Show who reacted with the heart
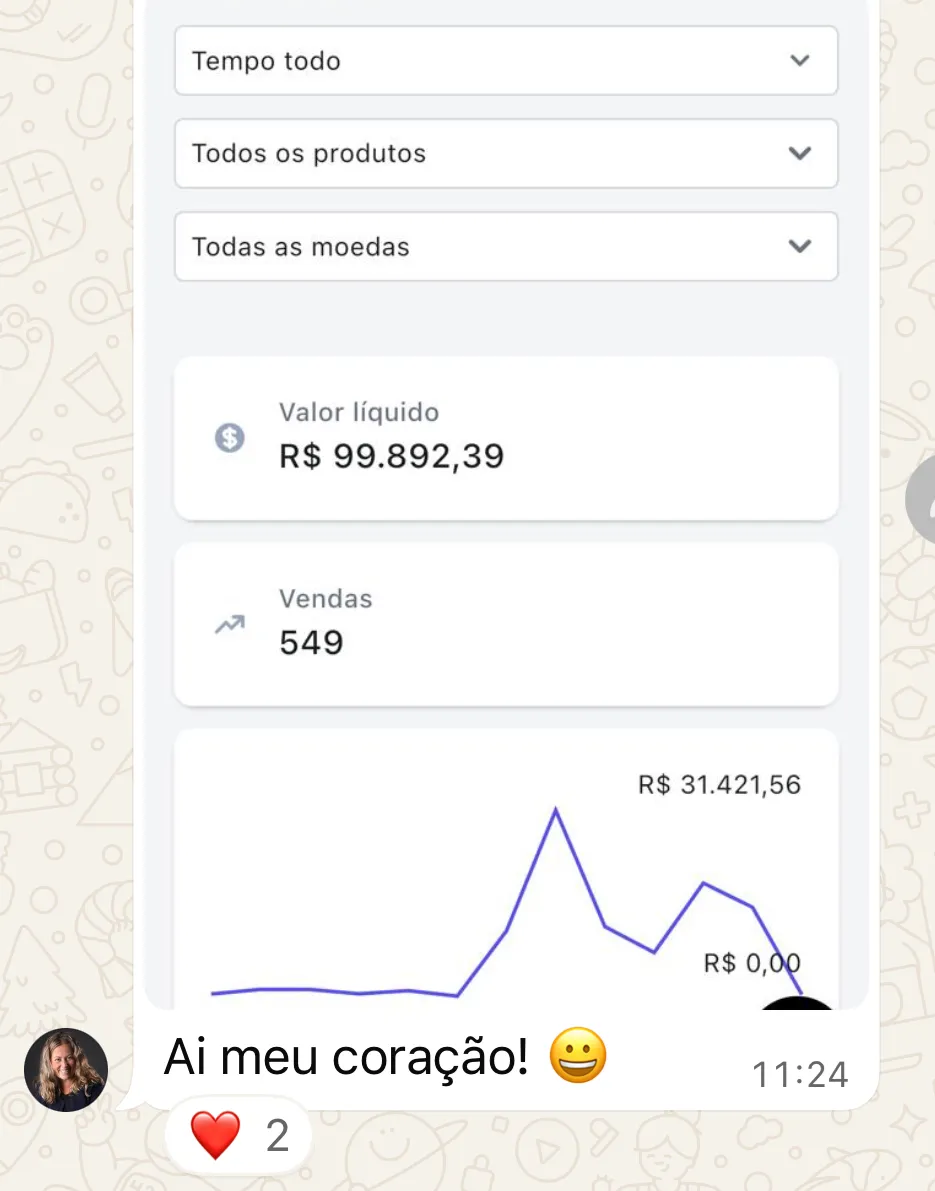The image size is (935, 1191). pyautogui.click(x=238, y=1136)
